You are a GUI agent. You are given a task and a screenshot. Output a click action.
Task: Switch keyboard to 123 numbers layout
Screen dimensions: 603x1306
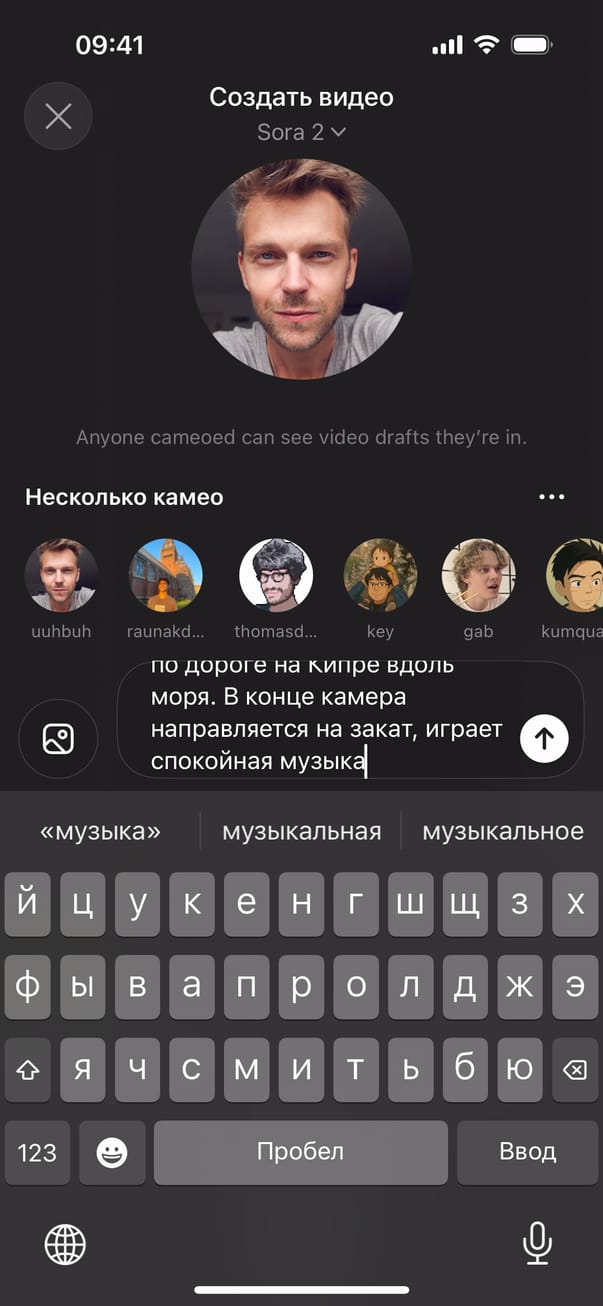[37, 1152]
